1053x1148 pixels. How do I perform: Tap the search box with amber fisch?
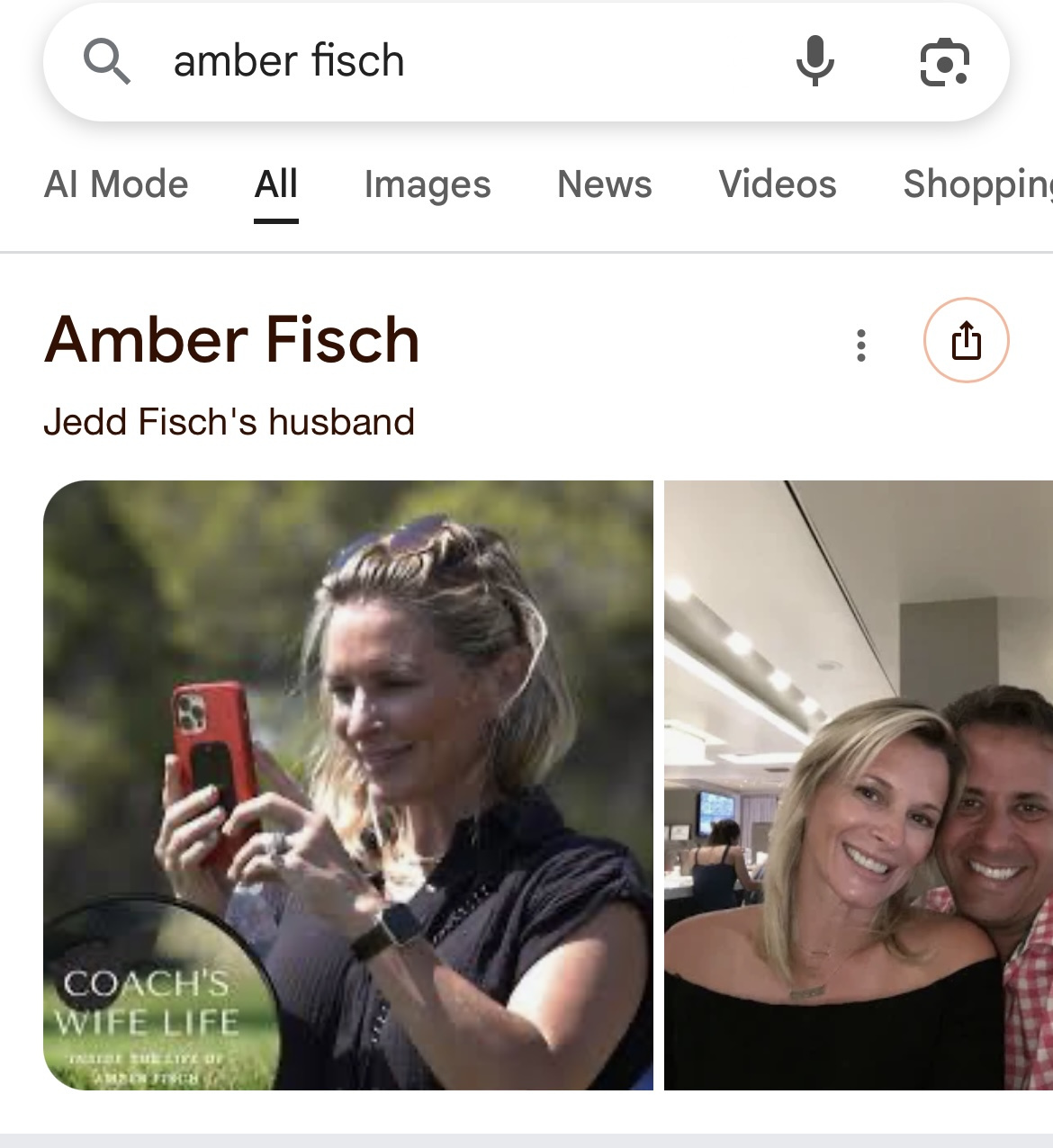coord(450,61)
